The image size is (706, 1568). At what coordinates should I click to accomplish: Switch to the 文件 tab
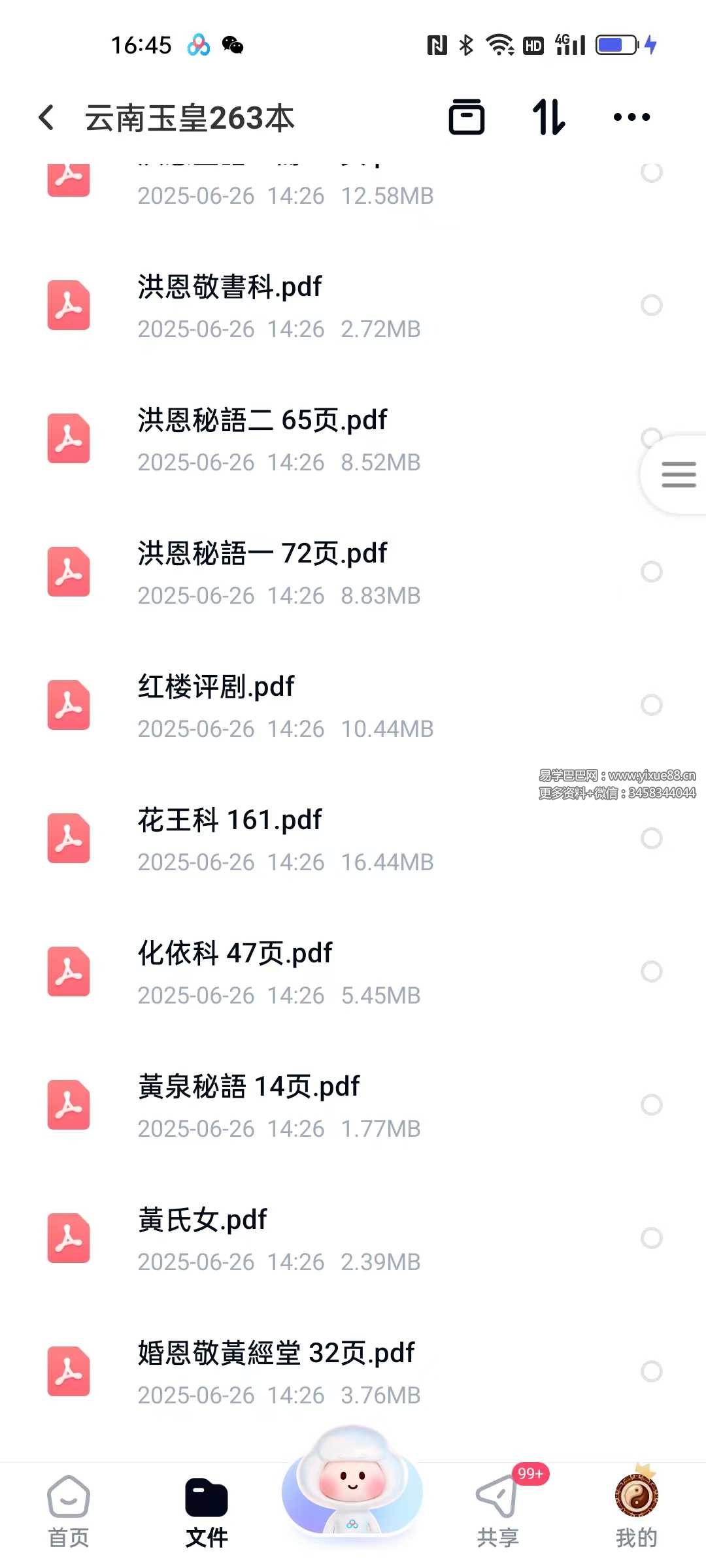[207, 1512]
